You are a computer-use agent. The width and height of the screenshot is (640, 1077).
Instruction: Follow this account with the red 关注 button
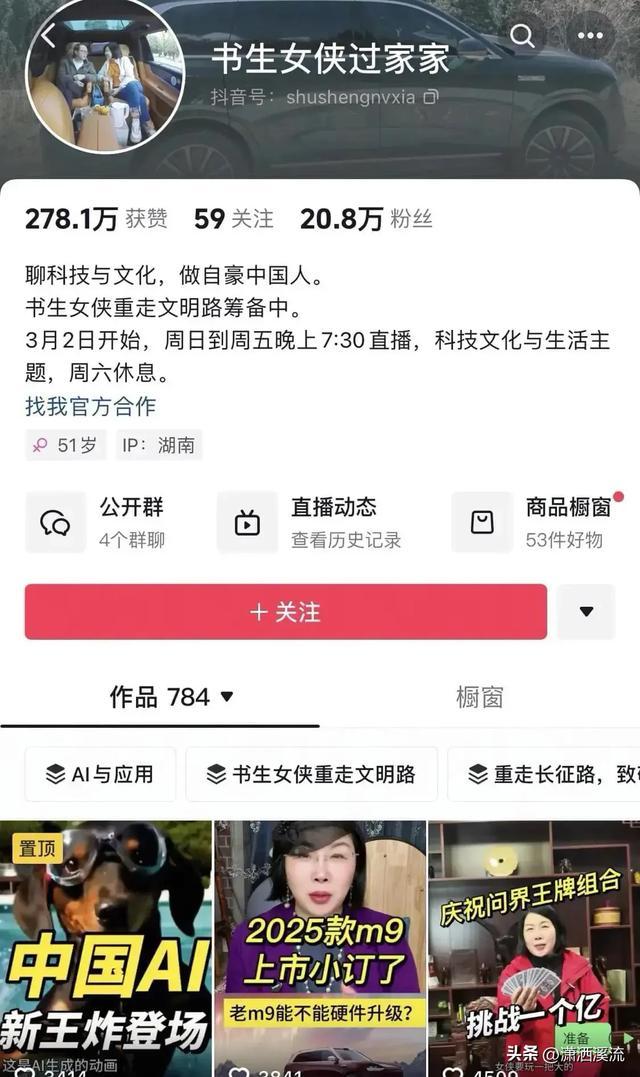pyautogui.click(x=286, y=612)
